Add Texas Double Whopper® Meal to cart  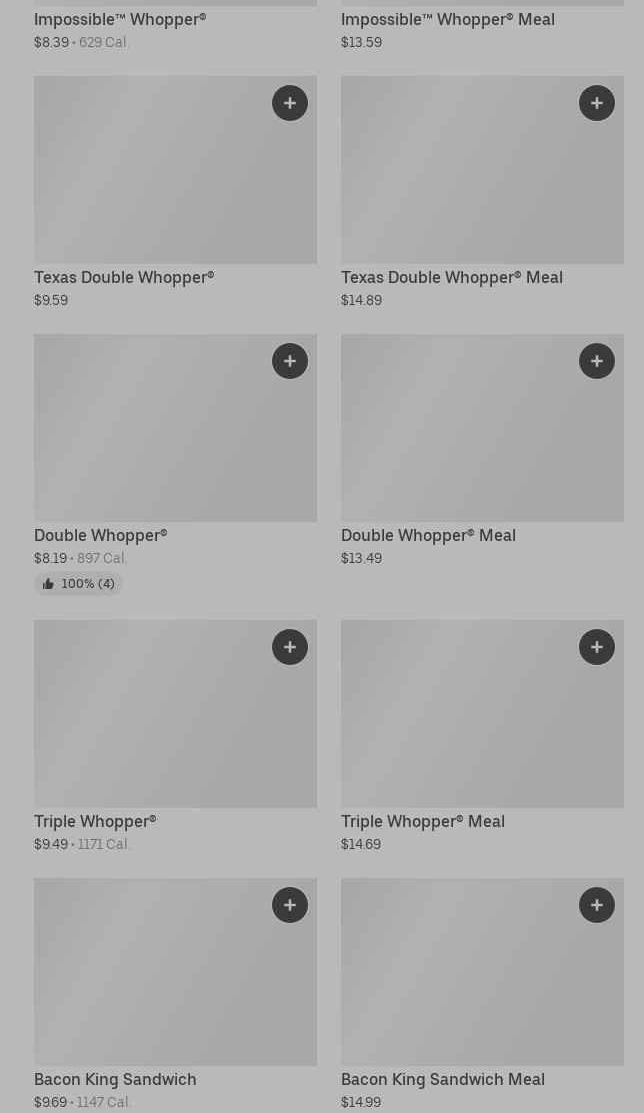[x=597, y=103]
